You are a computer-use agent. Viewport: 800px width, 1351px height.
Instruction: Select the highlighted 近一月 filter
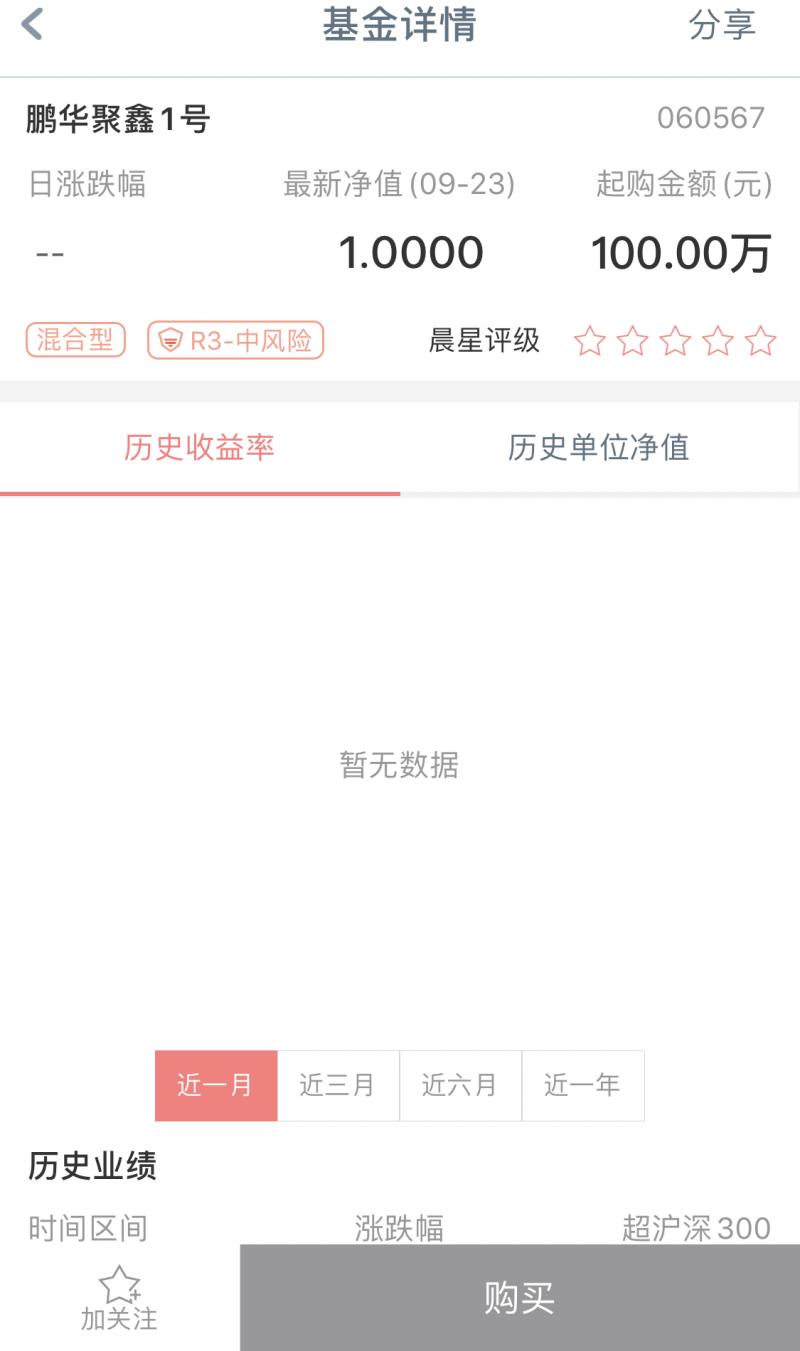point(216,1086)
